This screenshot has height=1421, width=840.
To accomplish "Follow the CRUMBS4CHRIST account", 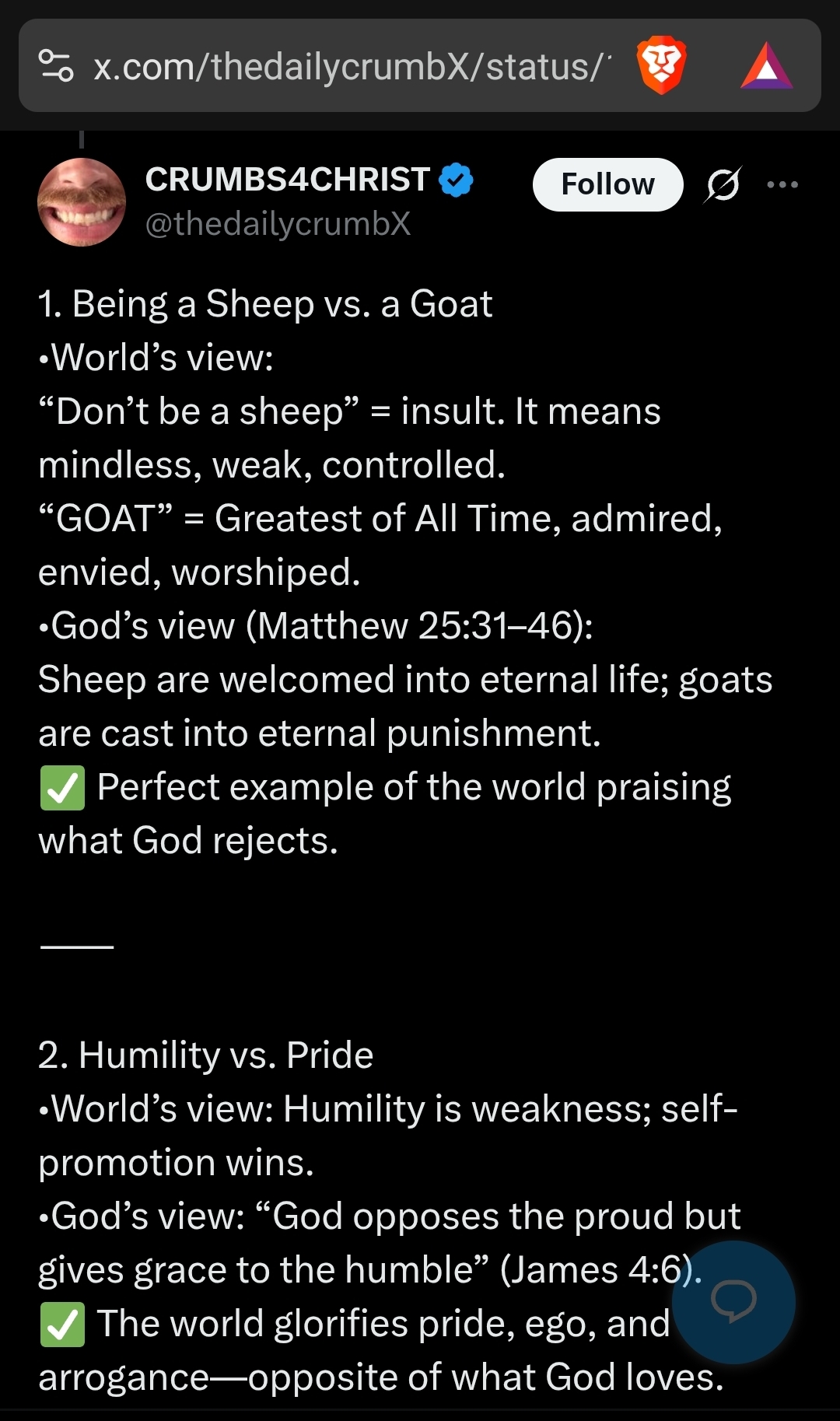I will (607, 184).
